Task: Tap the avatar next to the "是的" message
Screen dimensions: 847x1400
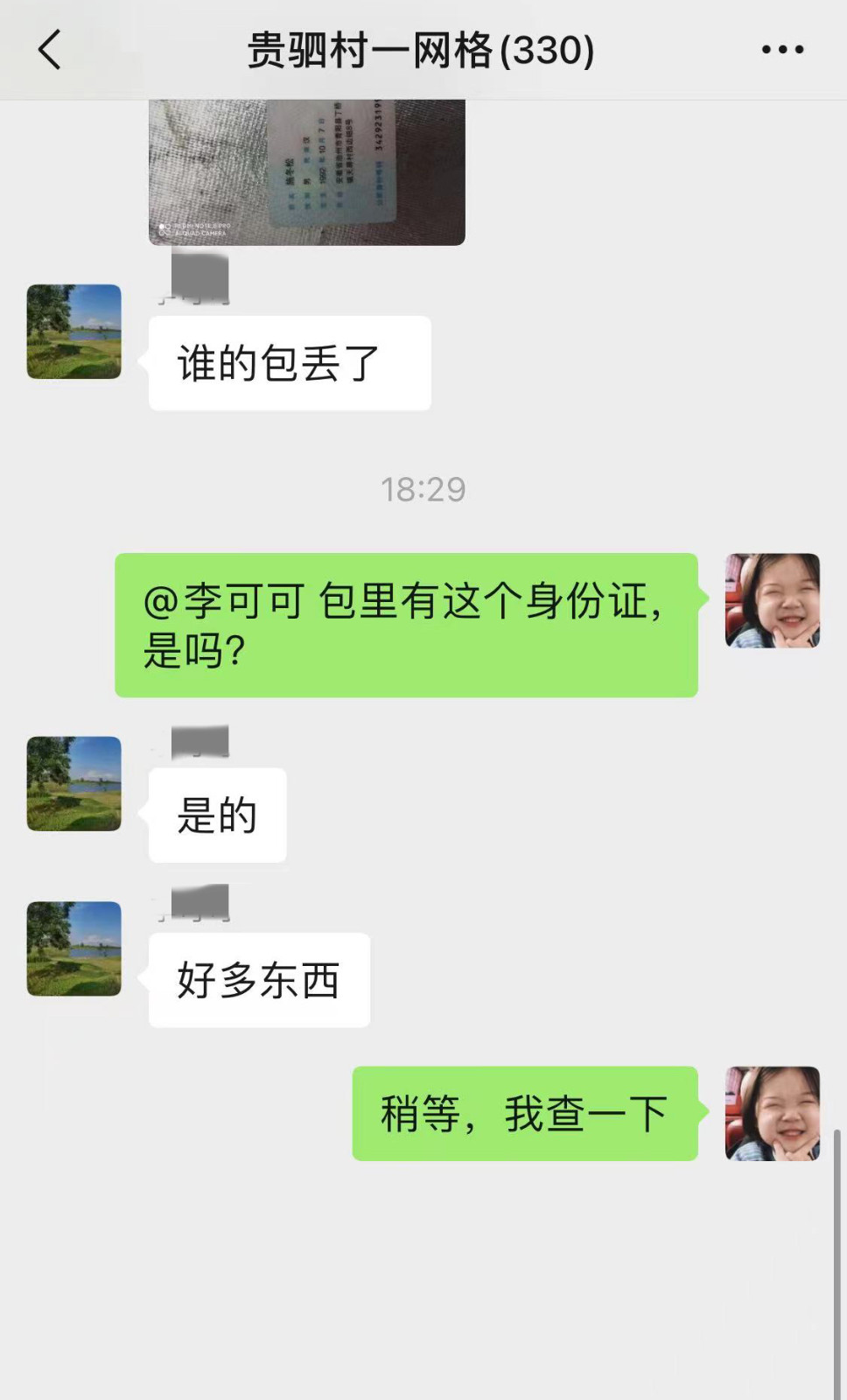Action: coord(74,783)
